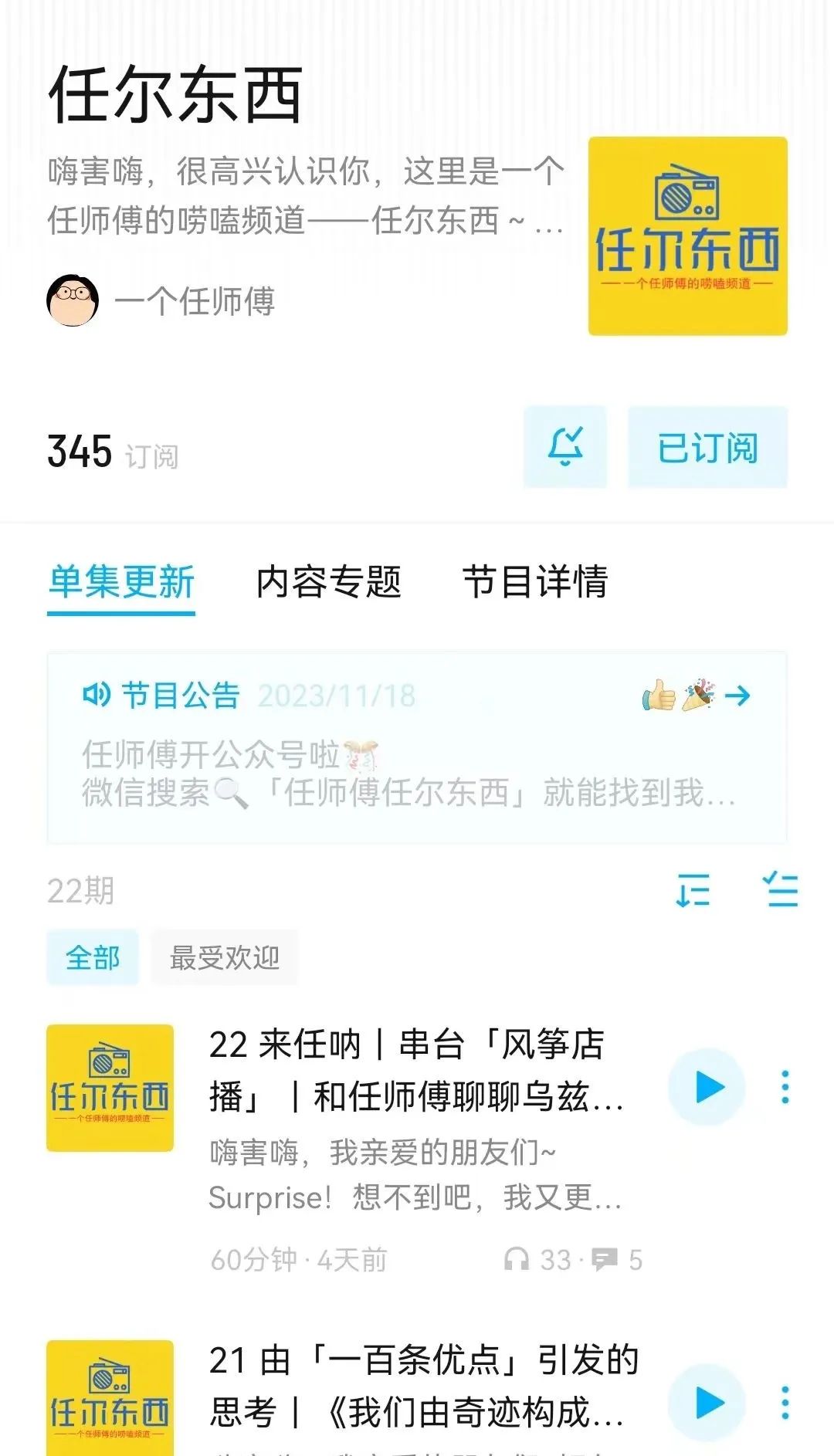Open host profile 一个任师傅
The height and width of the screenshot is (1456, 834).
pyautogui.click(x=161, y=301)
